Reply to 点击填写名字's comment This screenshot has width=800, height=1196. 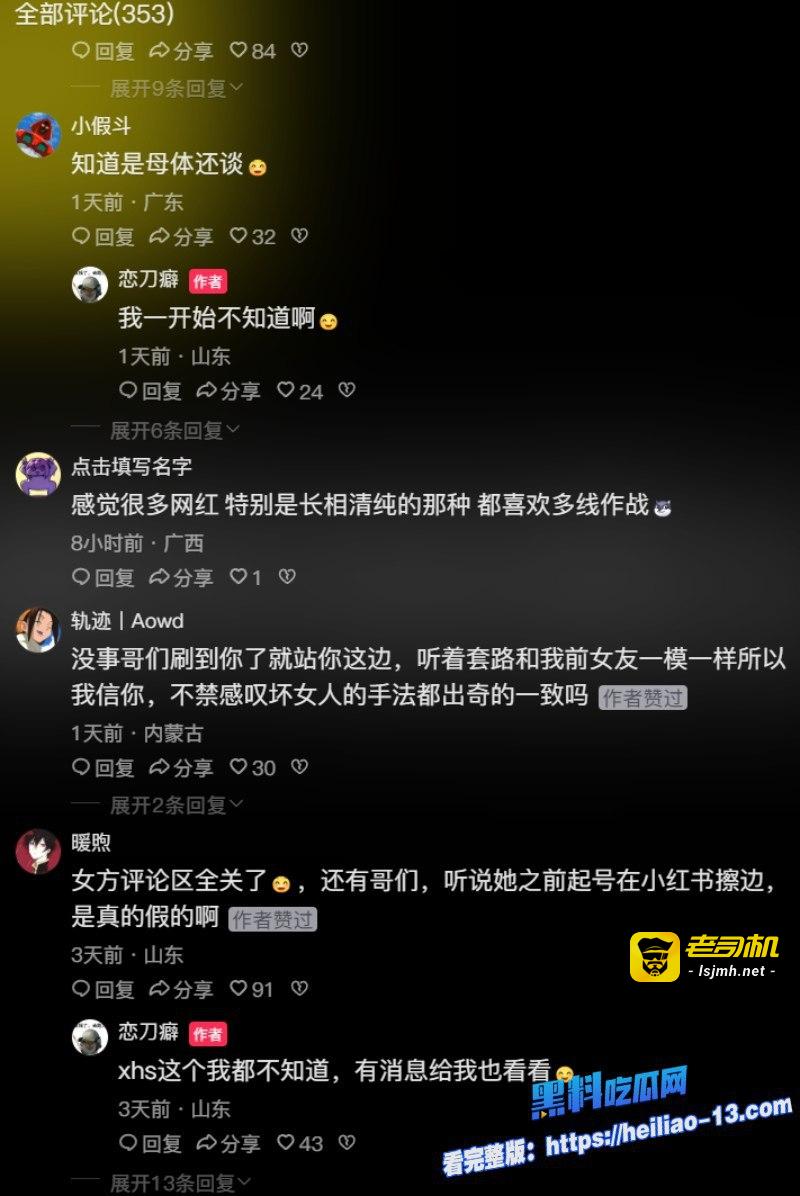(103, 577)
